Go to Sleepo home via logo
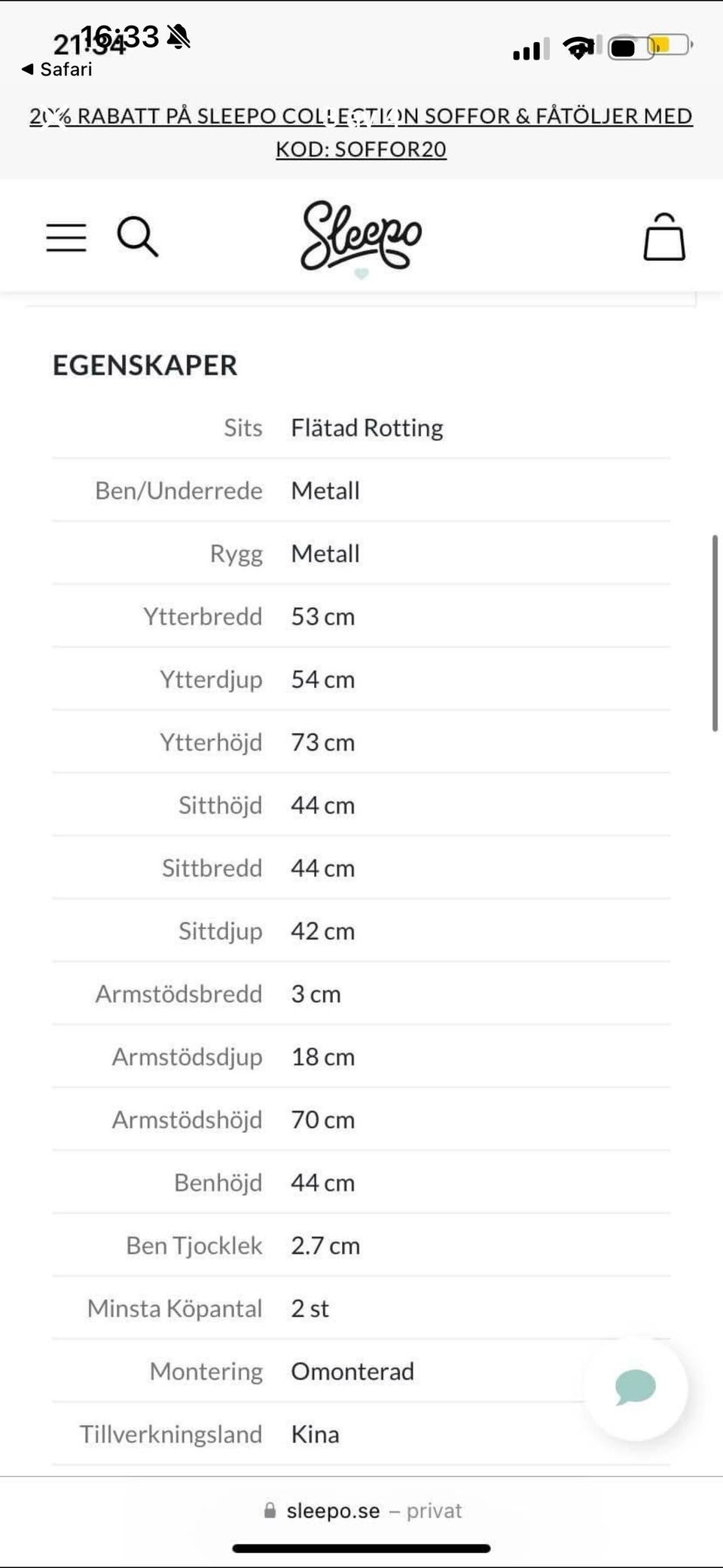 tap(361, 237)
